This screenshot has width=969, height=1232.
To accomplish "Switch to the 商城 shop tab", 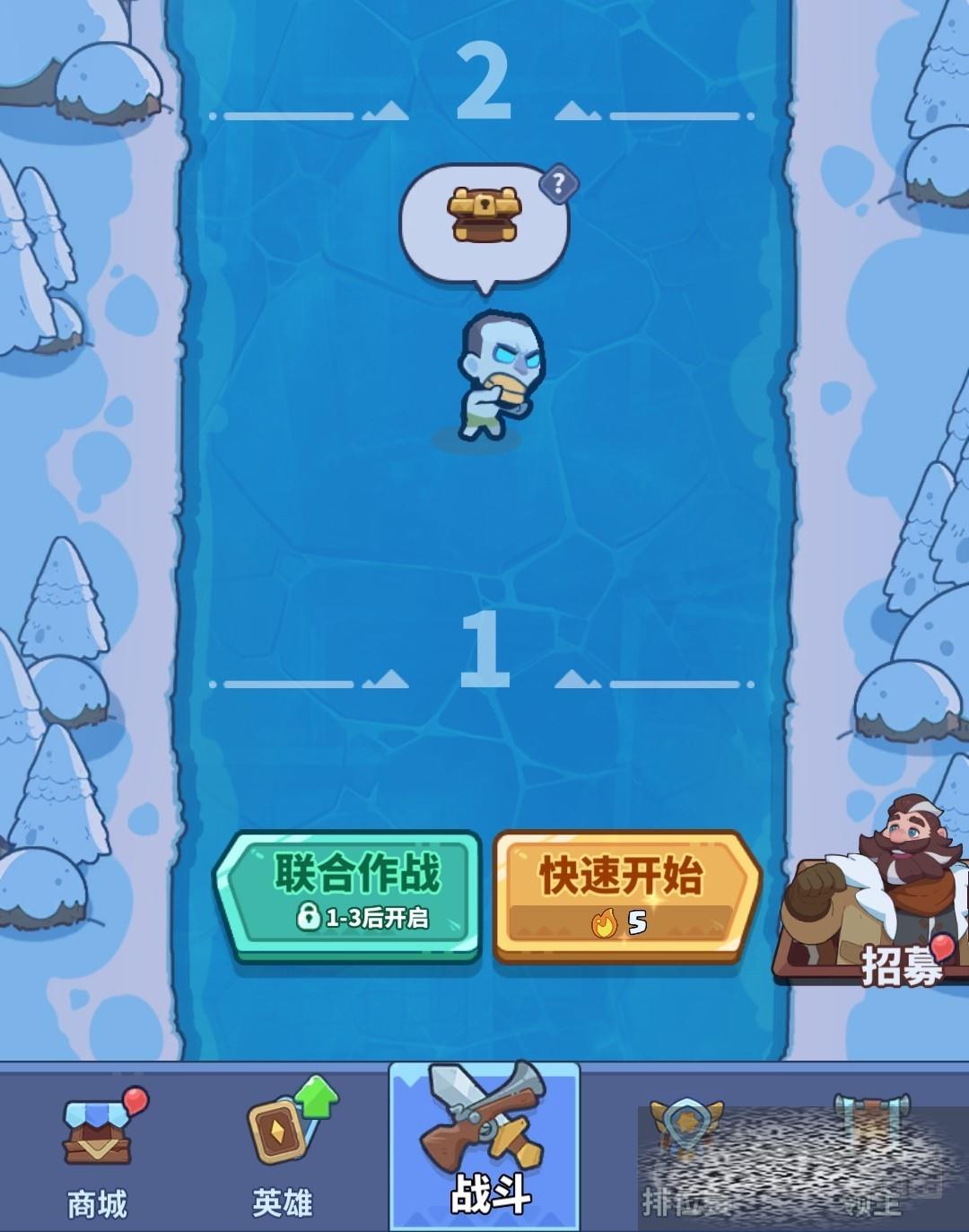I will [99, 1153].
